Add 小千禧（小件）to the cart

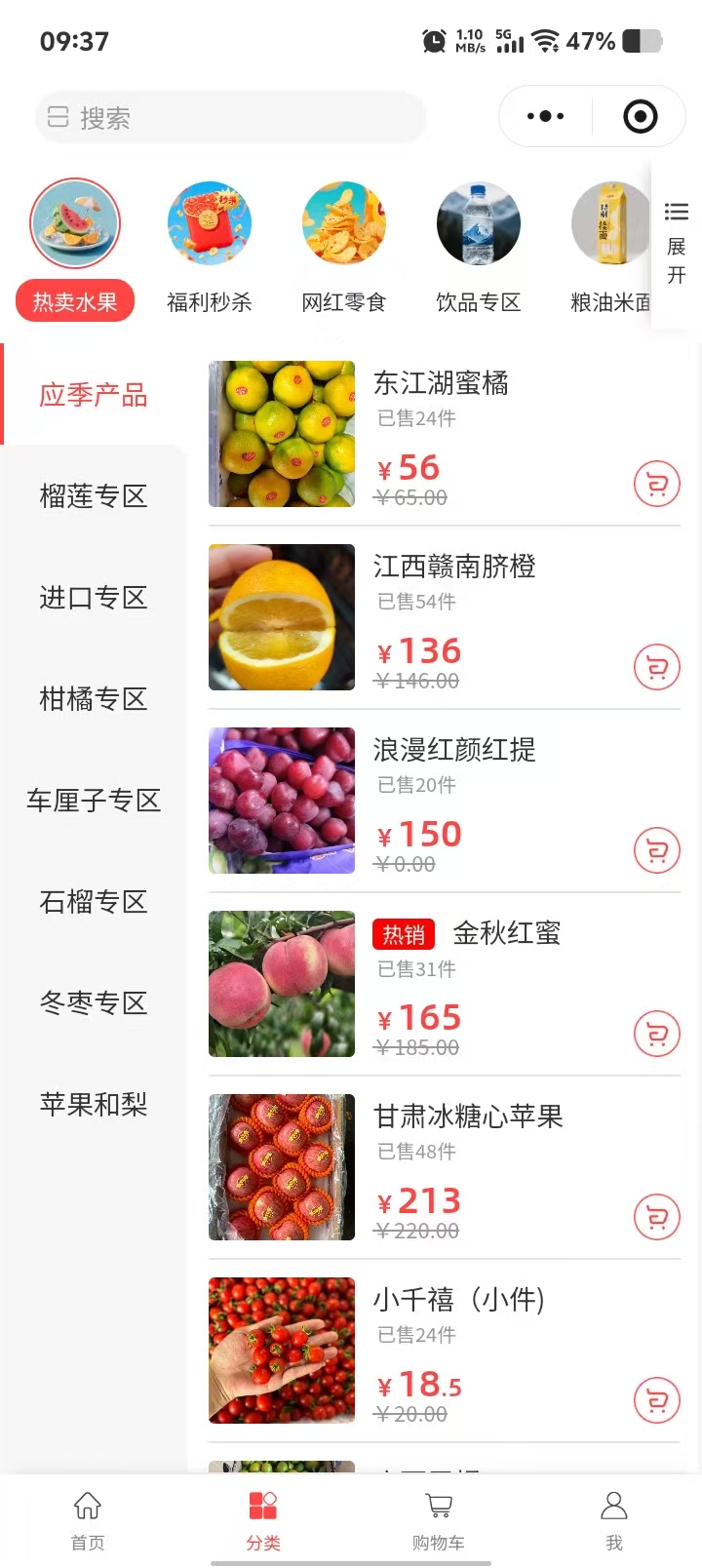[x=656, y=1400]
